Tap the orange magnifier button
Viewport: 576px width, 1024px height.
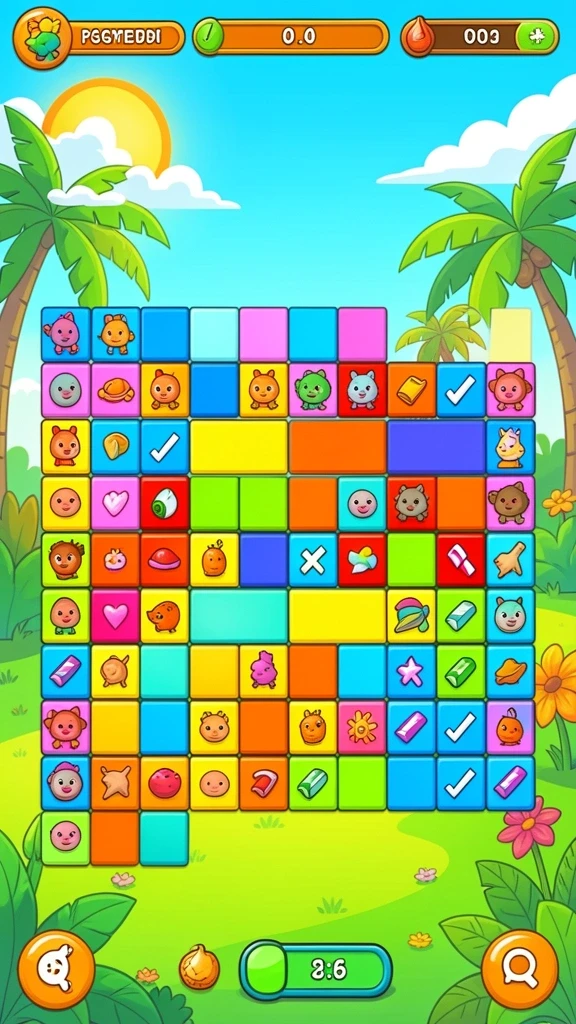520,969
